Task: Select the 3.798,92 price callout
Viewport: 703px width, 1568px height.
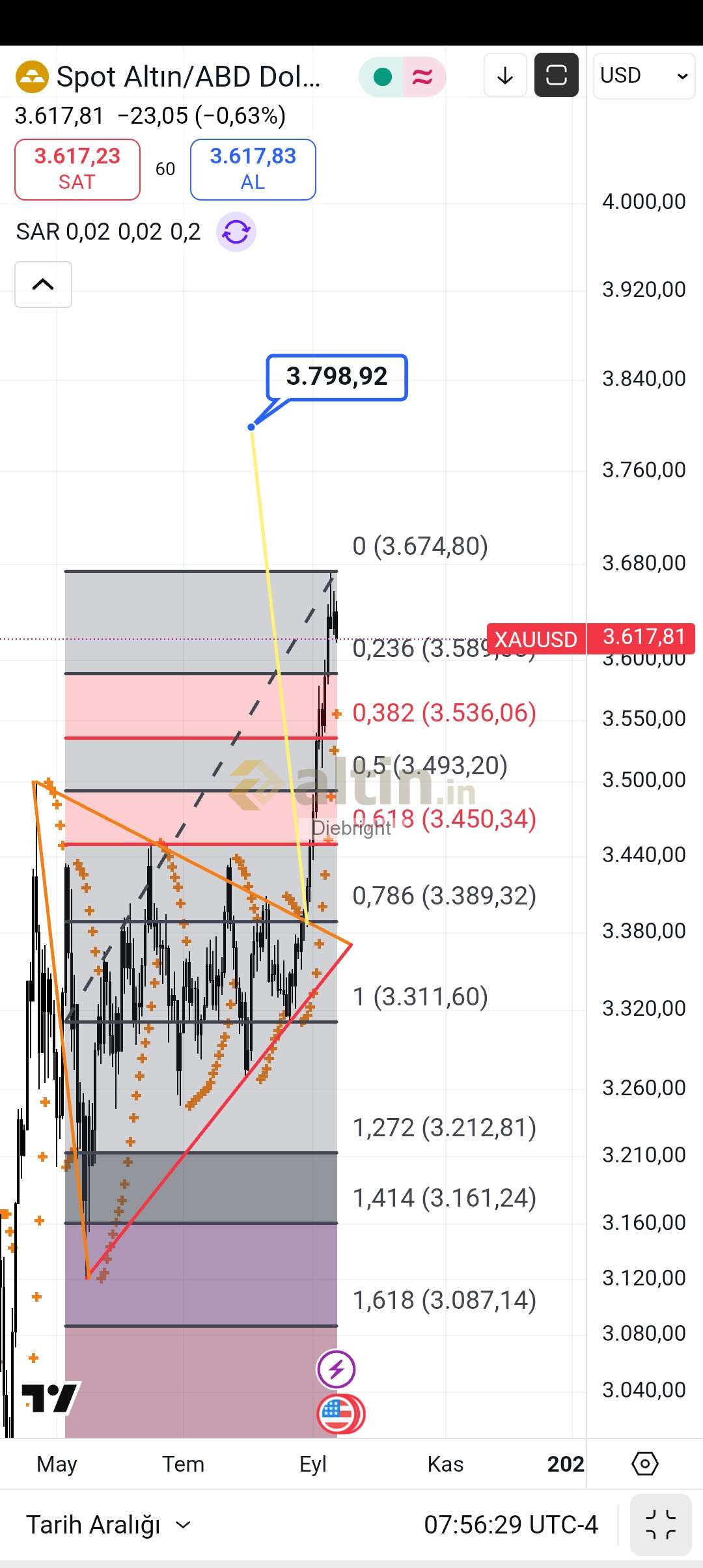Action: [337, 377]
